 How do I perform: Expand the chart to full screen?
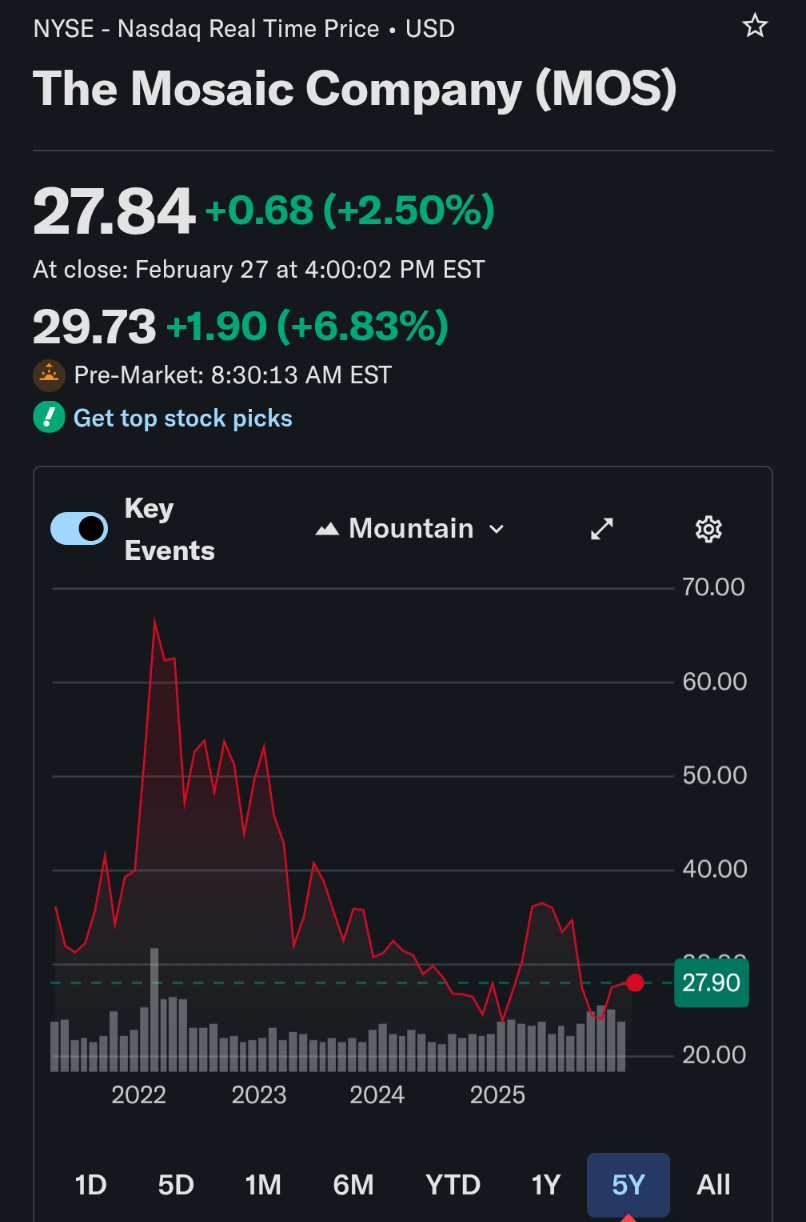click(602, 529)
